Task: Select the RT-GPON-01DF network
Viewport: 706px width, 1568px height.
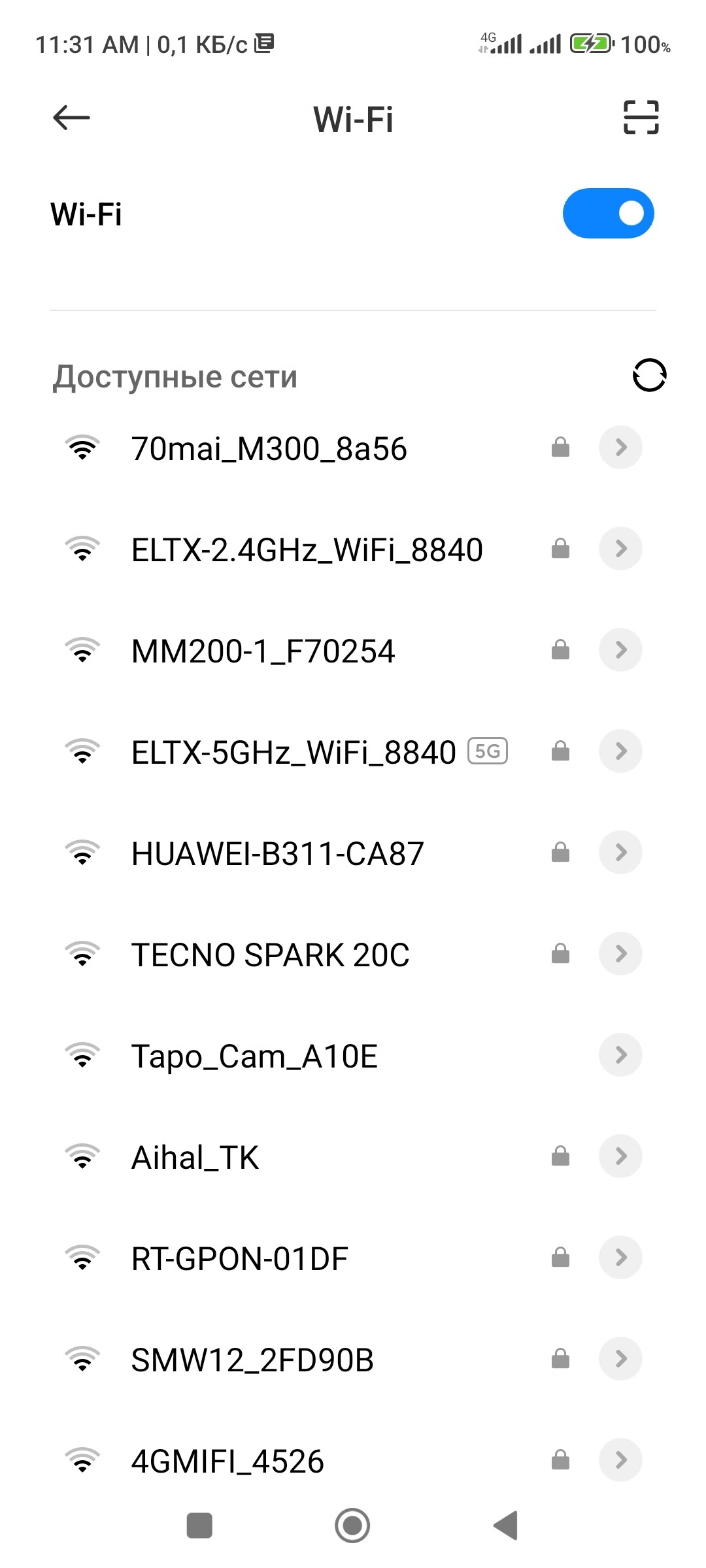Action: (239, 1259)
